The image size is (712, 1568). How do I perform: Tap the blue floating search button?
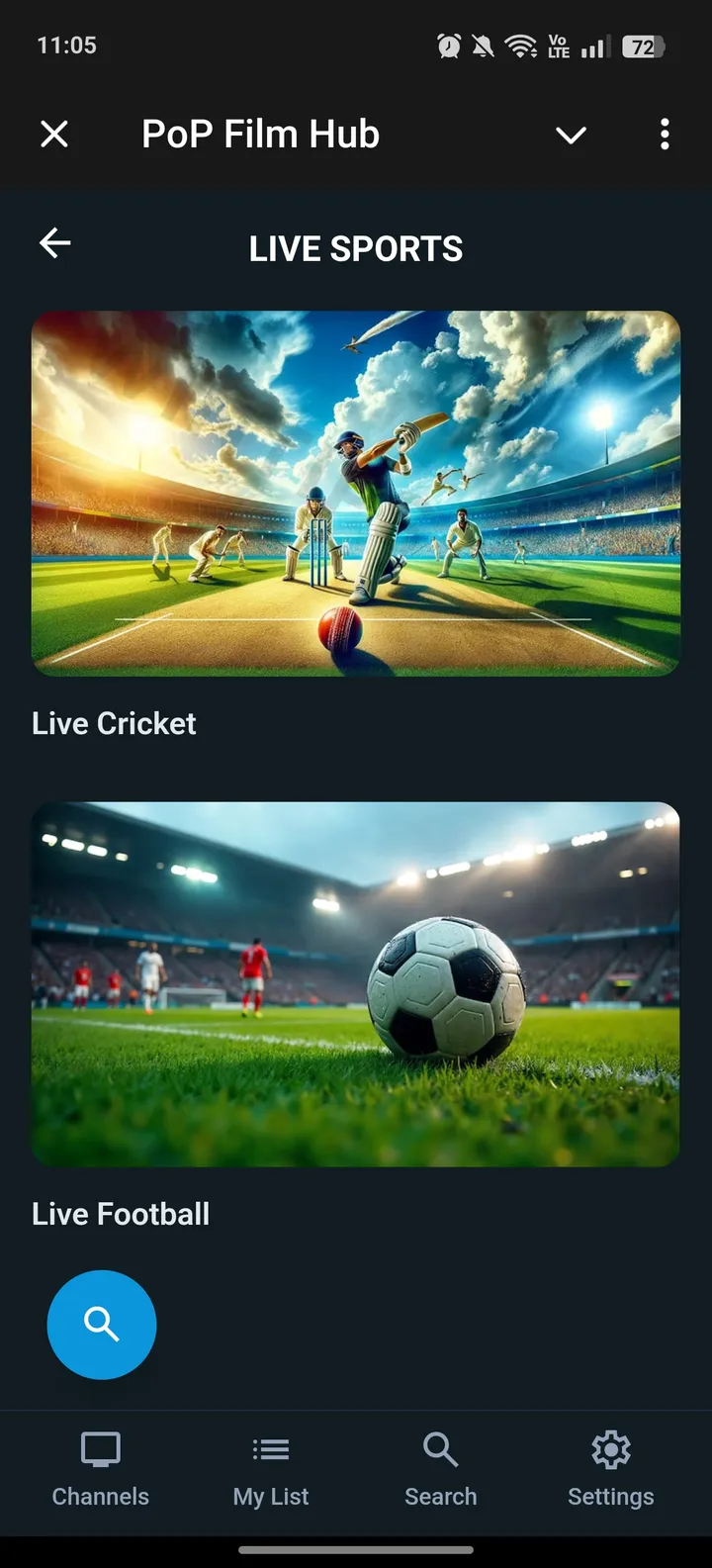(102, 1324)
